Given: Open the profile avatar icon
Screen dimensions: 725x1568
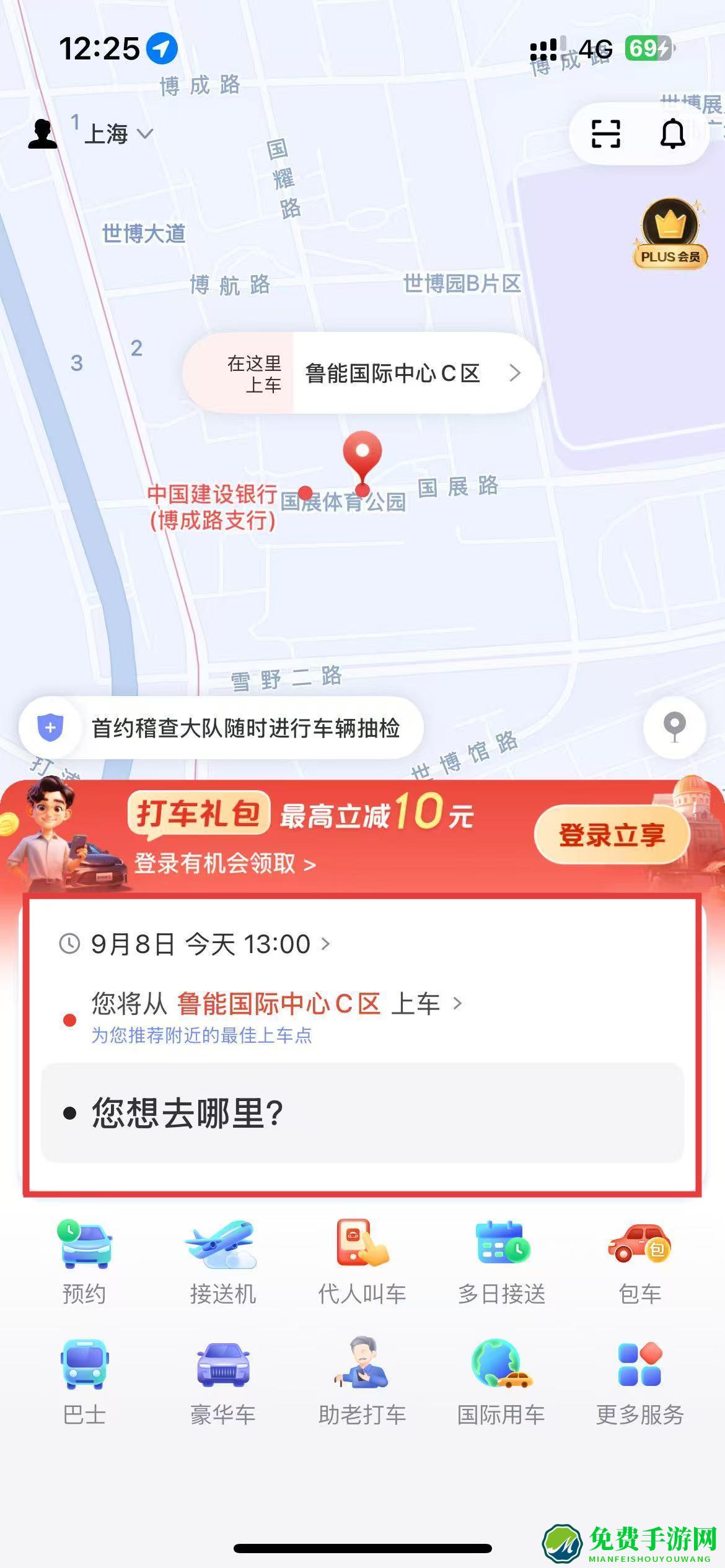Looking at the screenshot, I should coord(42,134).
